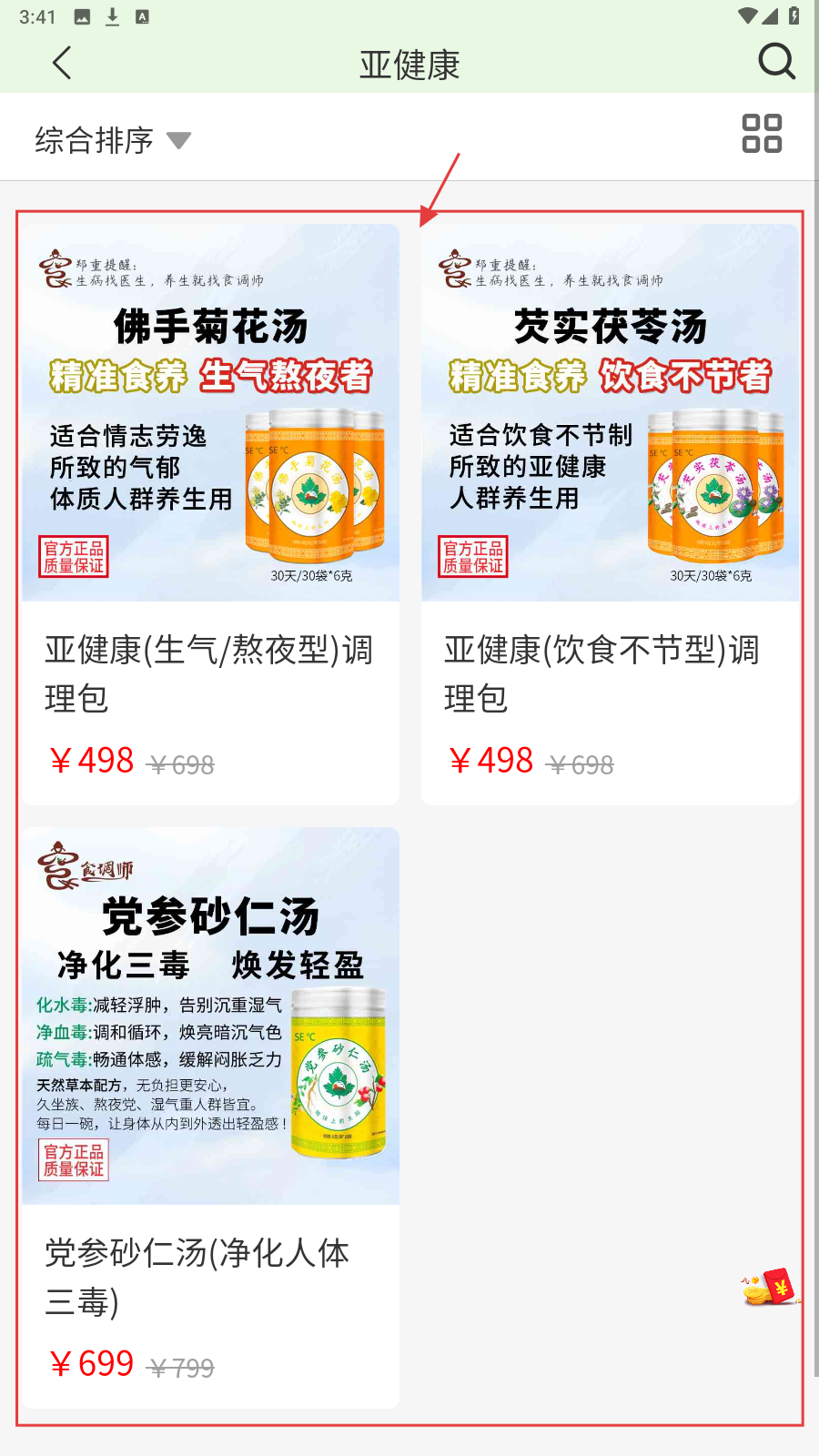Image resolution: width=819 pixels, height=1456 pixels.
Task: Open 亚健康(生气/熬夜型)调理包 product card
Action: pos(210,514)
